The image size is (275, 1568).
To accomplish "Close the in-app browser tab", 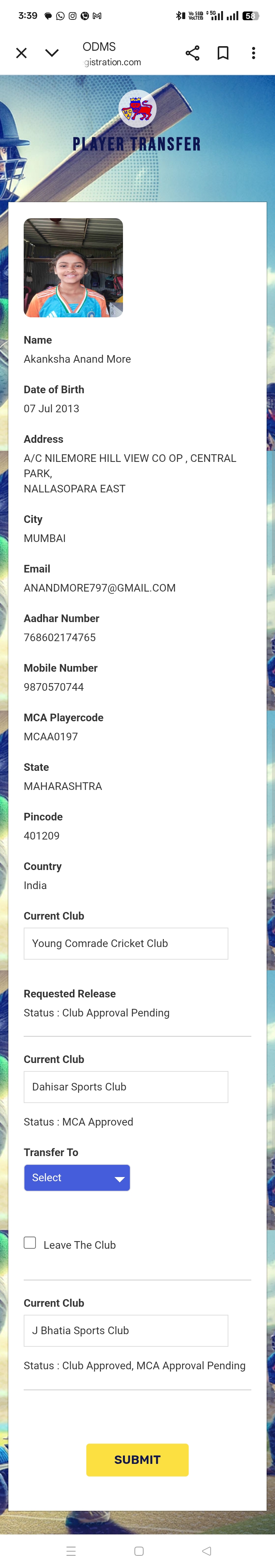I will pos(21,53).
